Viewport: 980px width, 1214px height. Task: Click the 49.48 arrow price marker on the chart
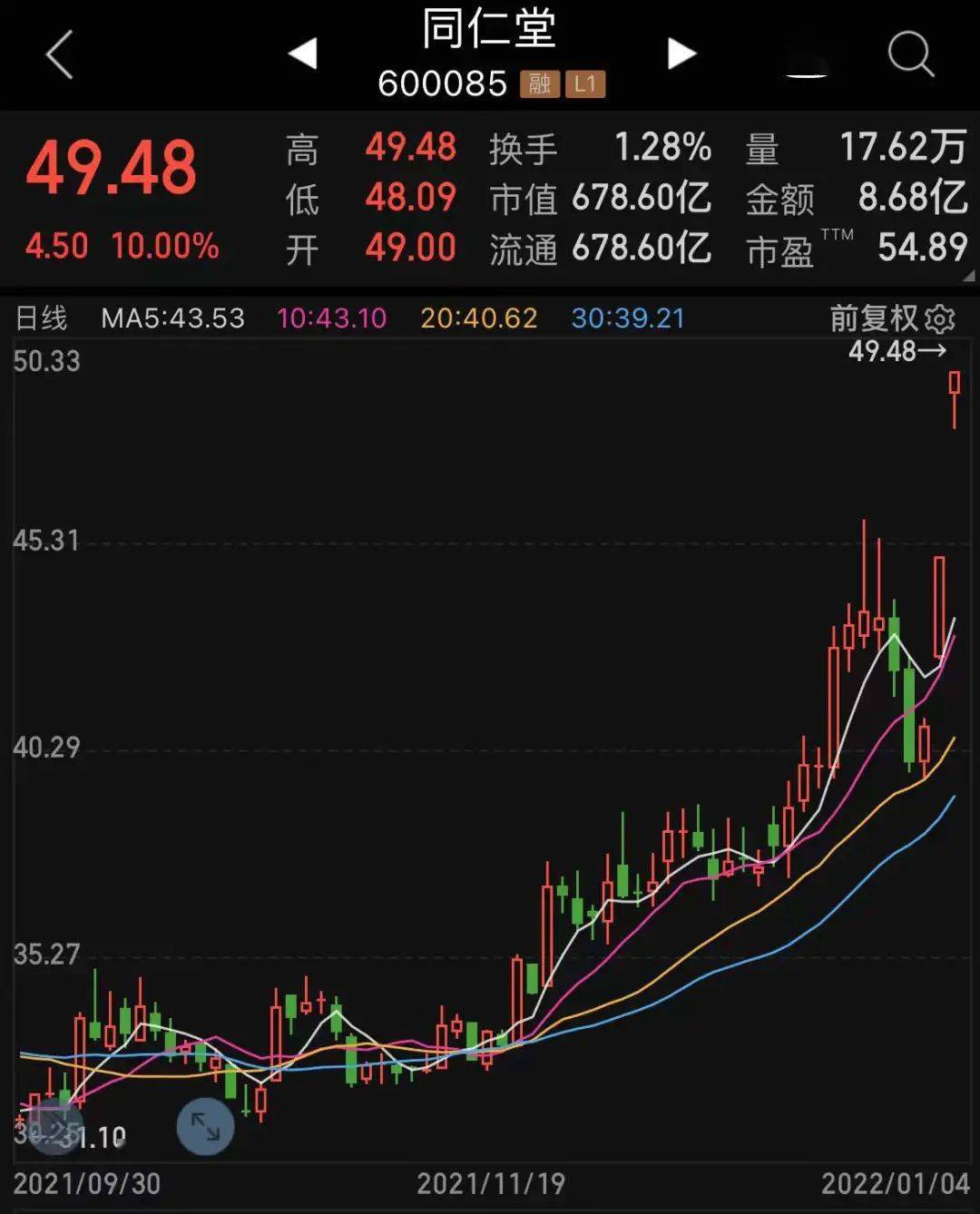897,352
